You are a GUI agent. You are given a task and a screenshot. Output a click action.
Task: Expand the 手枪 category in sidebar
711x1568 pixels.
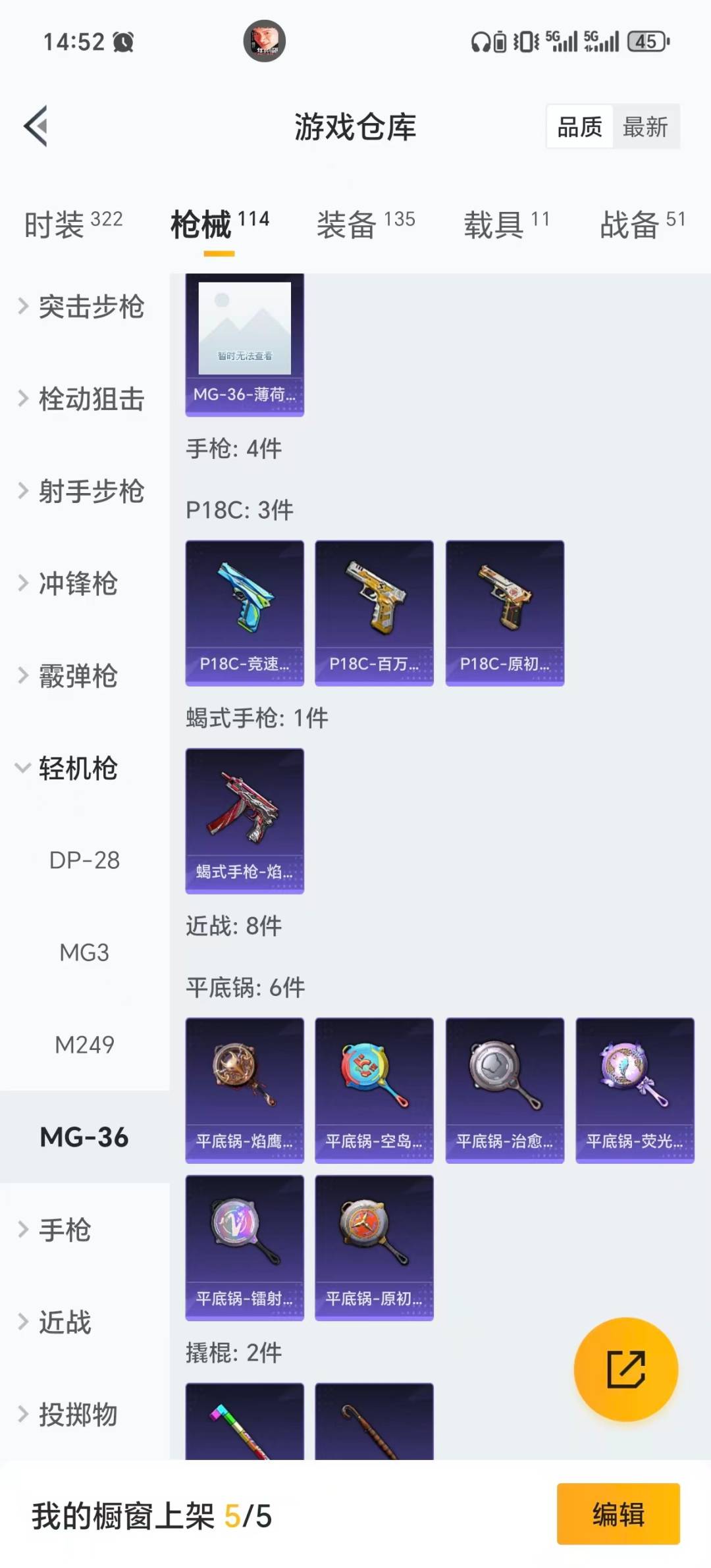(x=66, y=1230)
